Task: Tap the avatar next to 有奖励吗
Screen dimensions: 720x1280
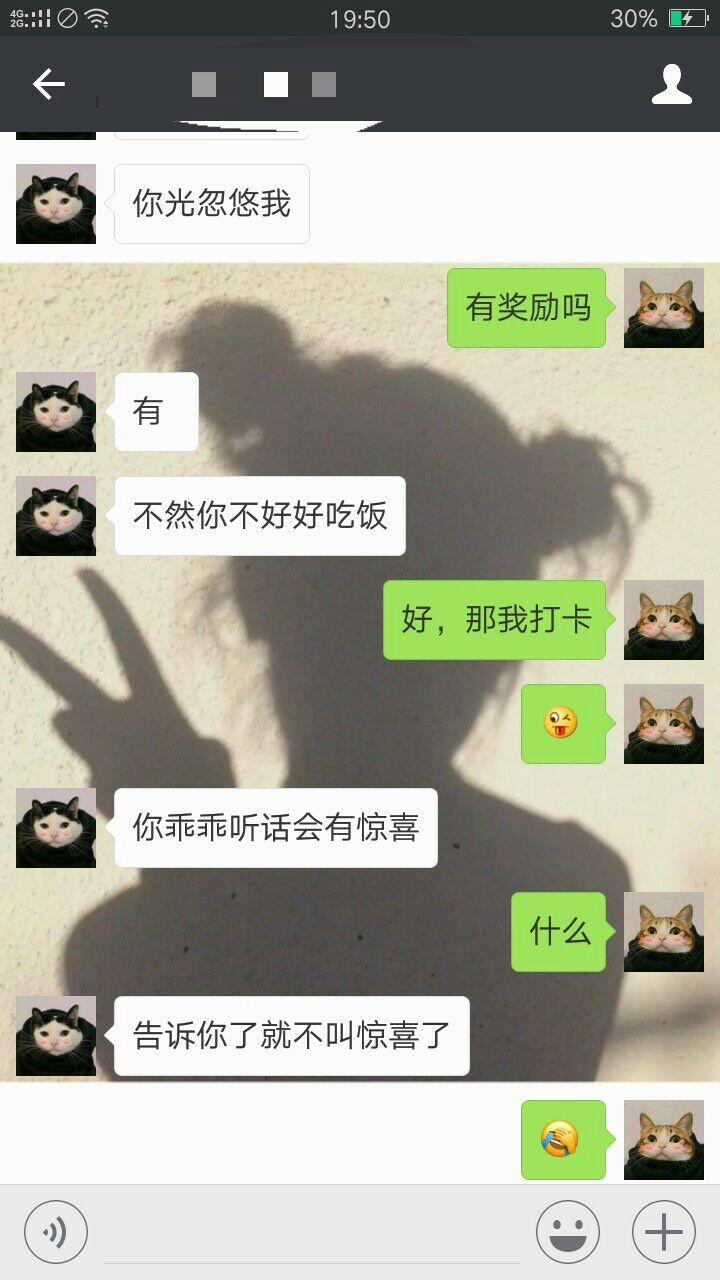Action: click(664, 308)
